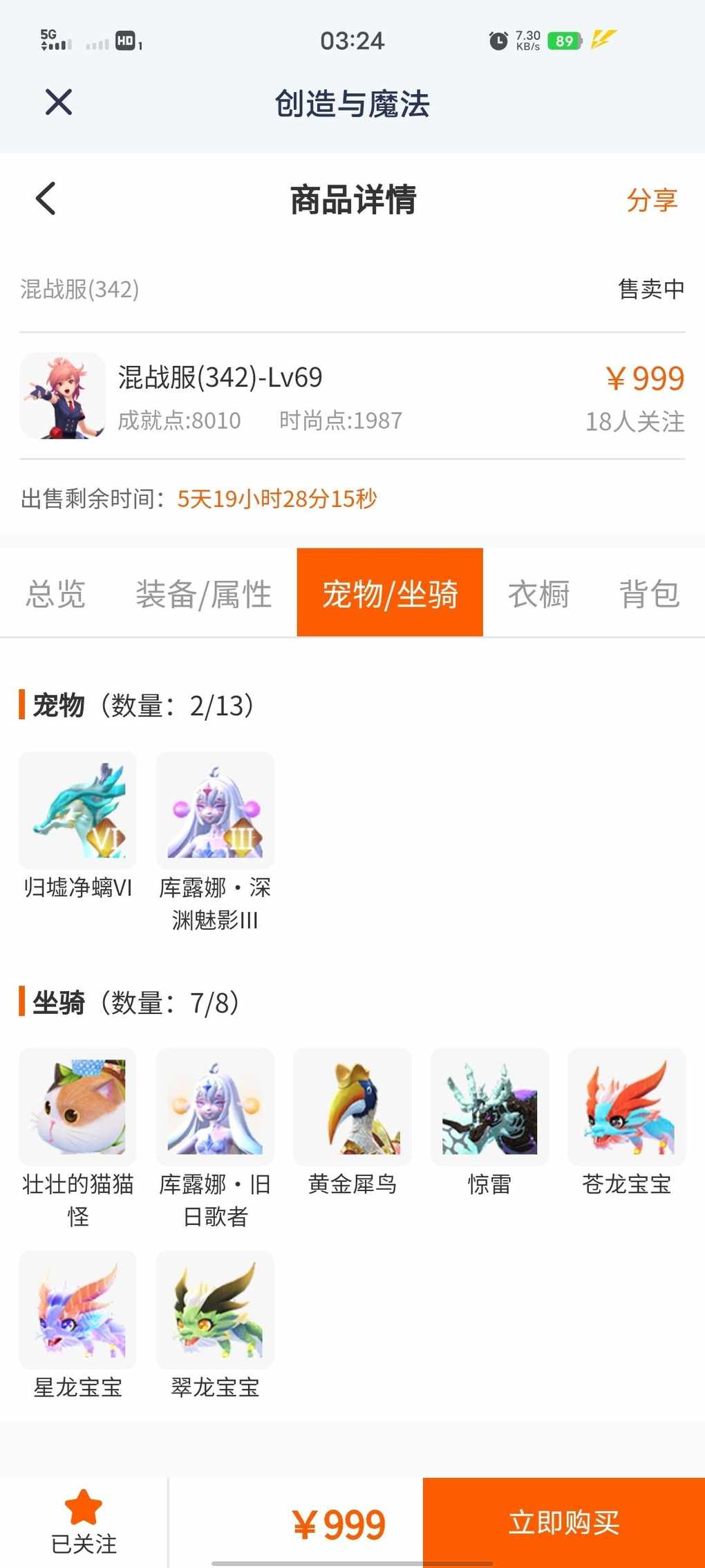Image resolution: width=705 pixels, height=1568 pixels.
Task: Switch to the 衣橱 tab
Action: pyautogui.click(x=538, y=593)
